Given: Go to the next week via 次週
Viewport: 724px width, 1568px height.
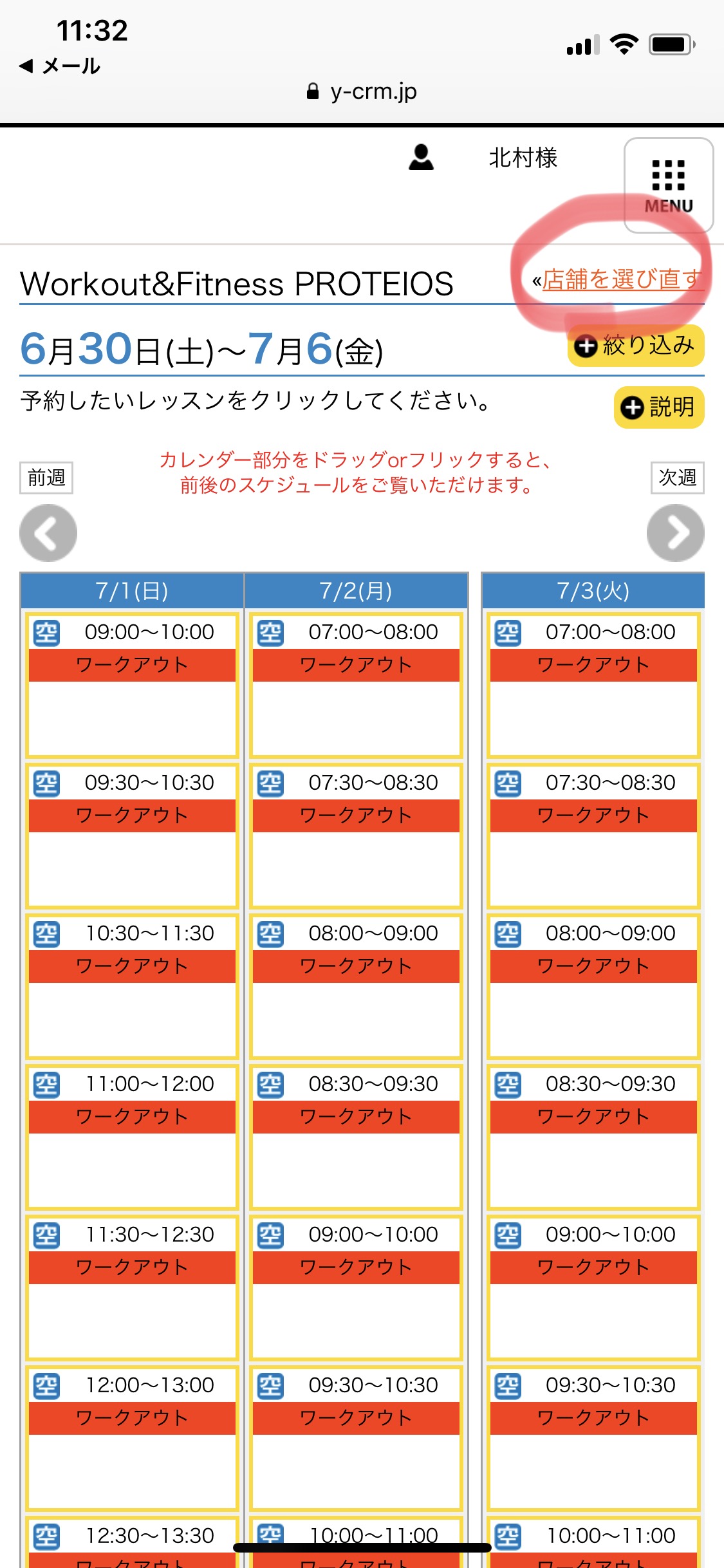Looking at the screenshot, I should tap(678, 478).
